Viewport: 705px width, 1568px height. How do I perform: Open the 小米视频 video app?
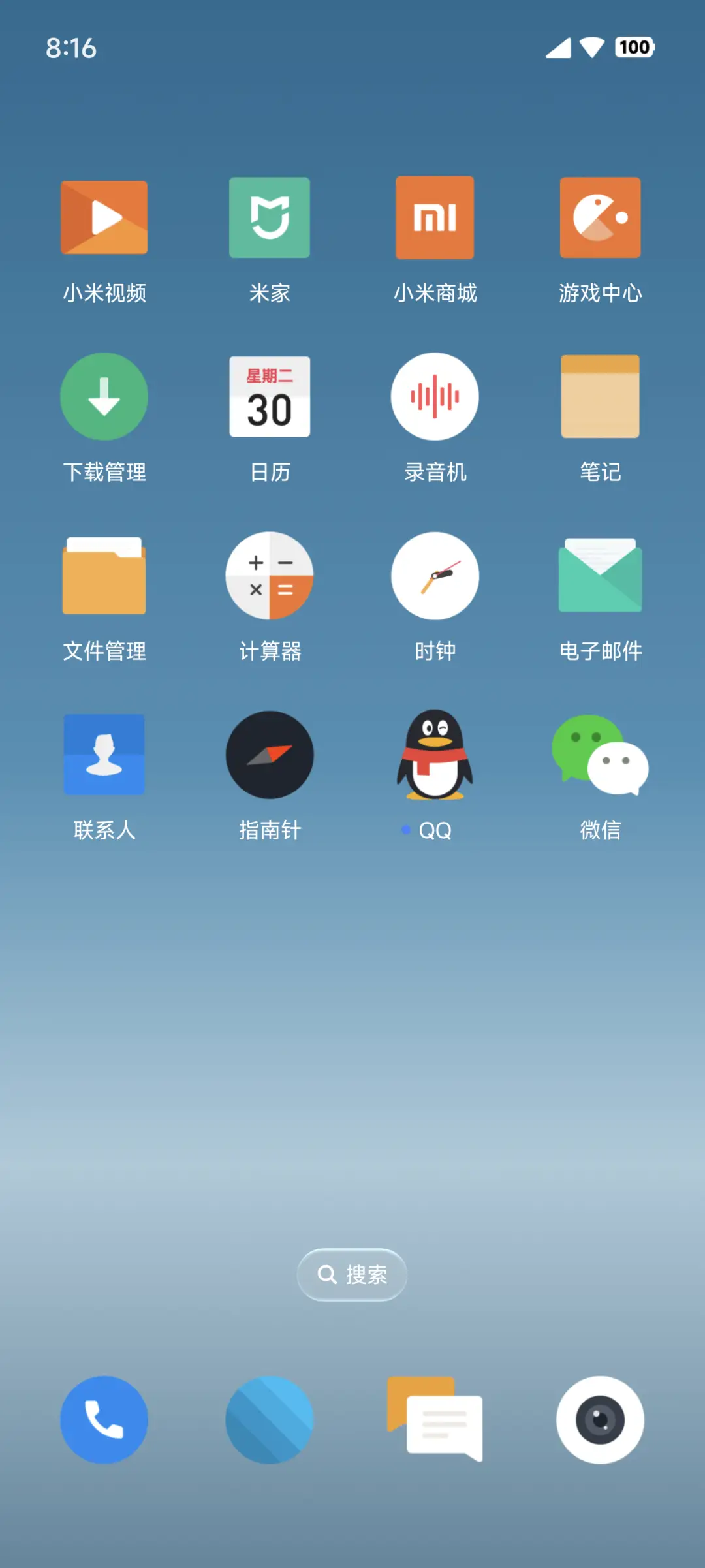click(104, 217)
